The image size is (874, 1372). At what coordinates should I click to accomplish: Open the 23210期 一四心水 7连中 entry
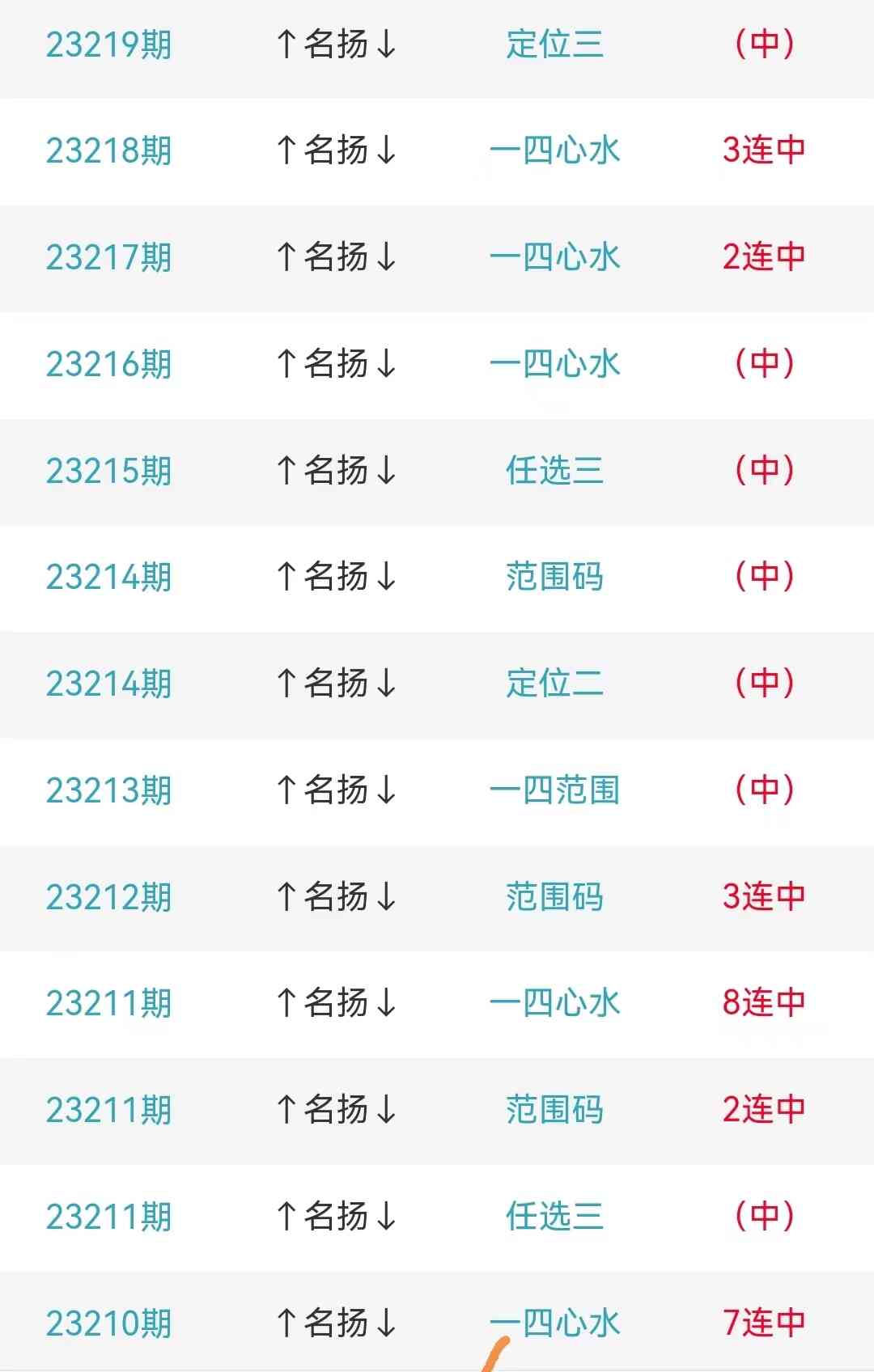tap(554, 1323)
